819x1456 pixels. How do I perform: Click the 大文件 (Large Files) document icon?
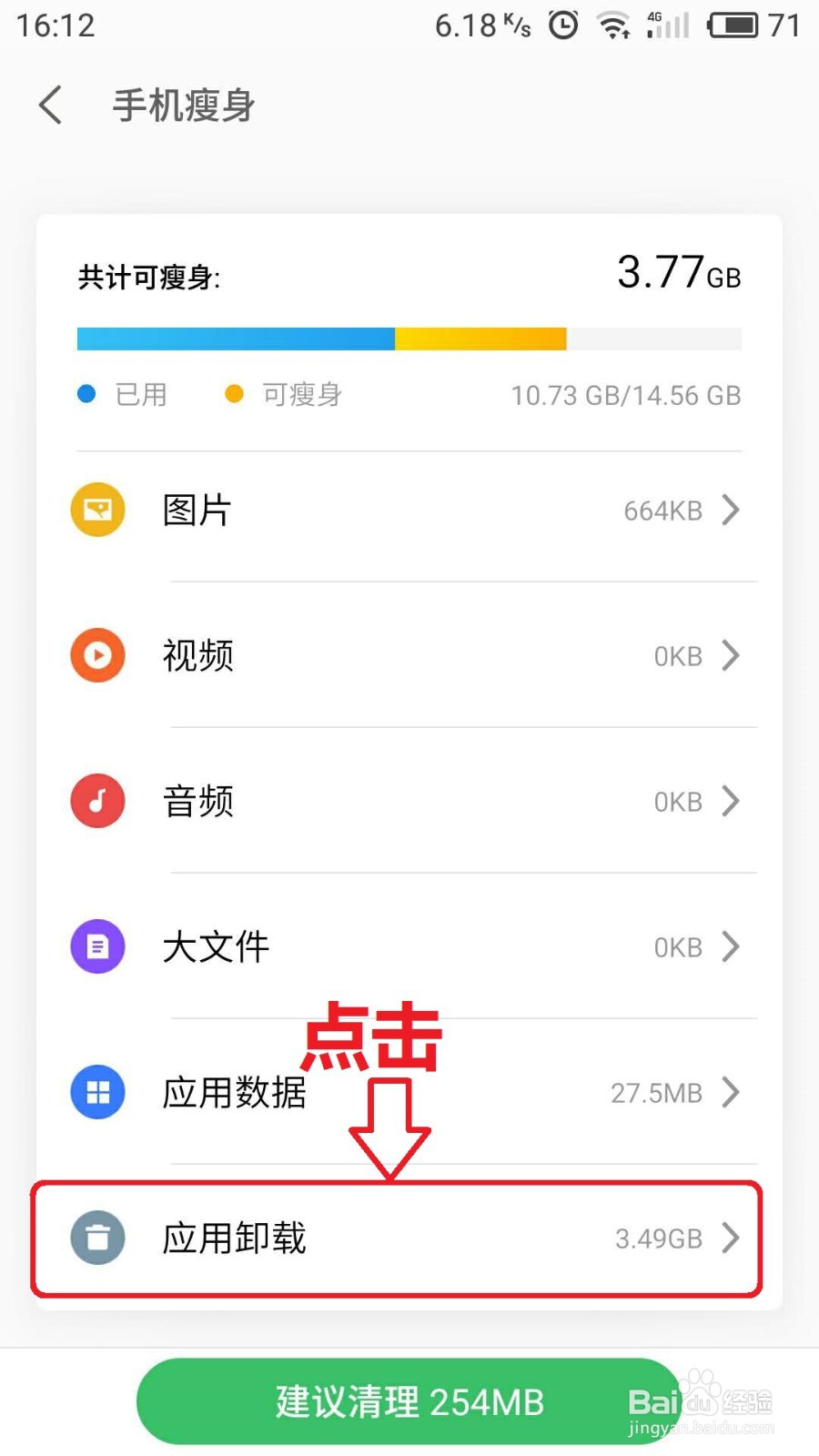coord(97,946)
